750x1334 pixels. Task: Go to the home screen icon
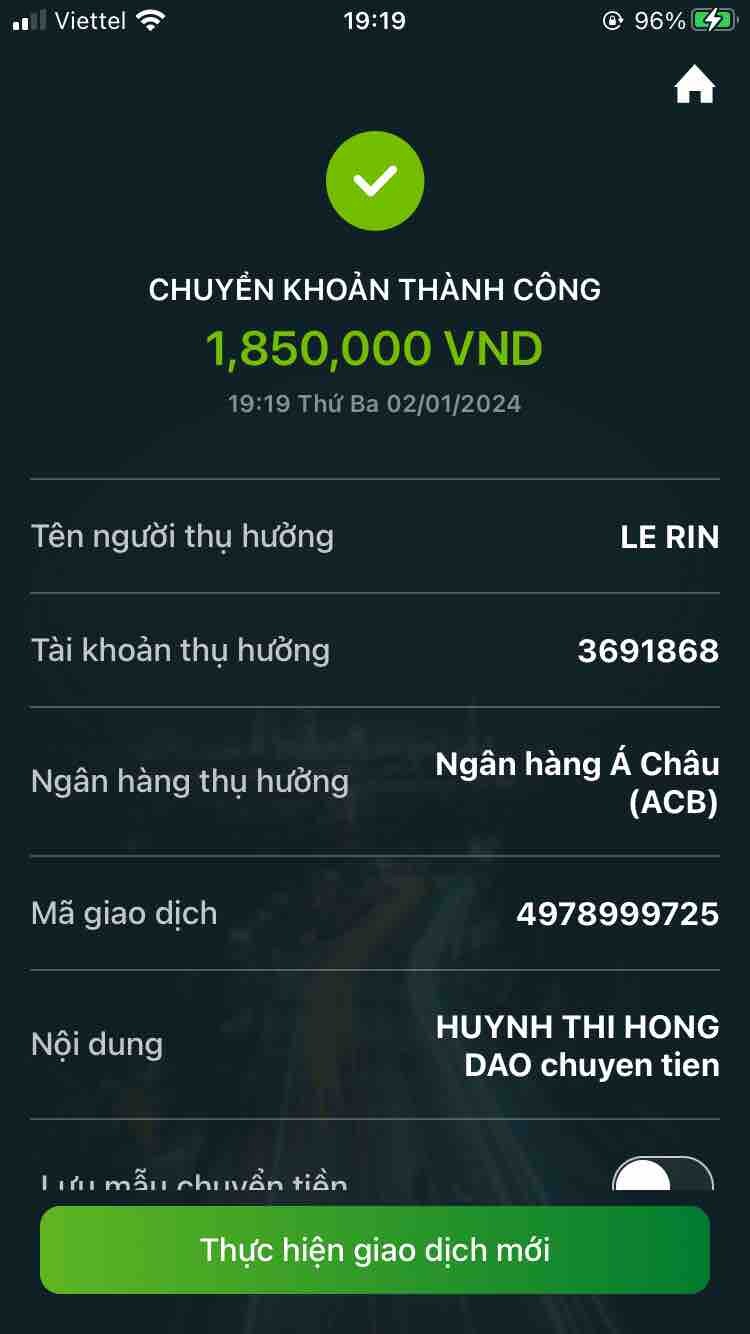695,86
